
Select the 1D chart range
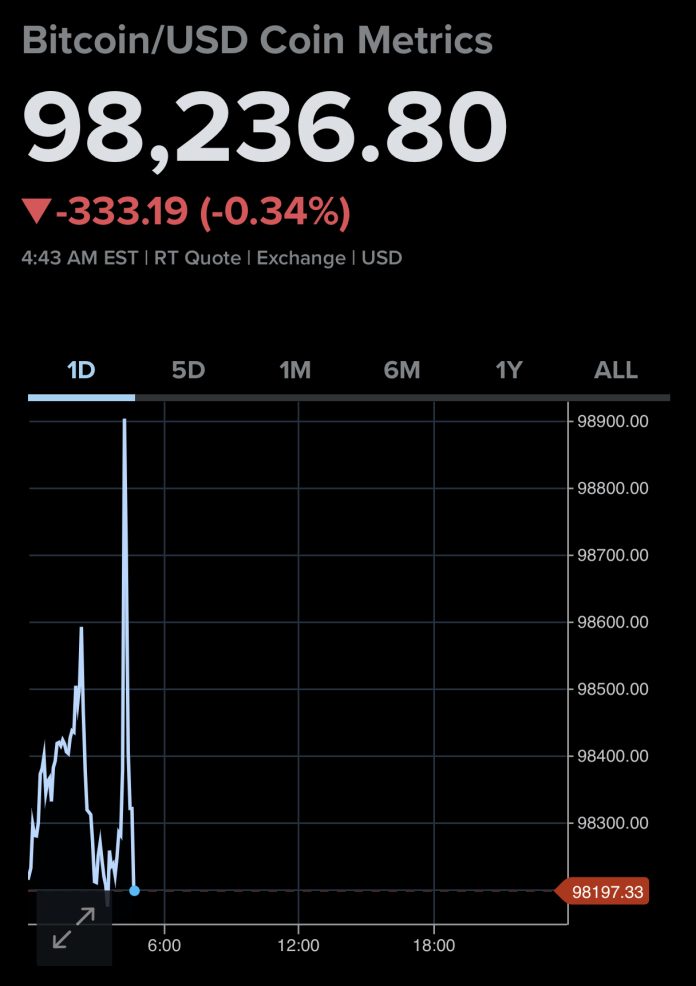click(x=81, y=370)
